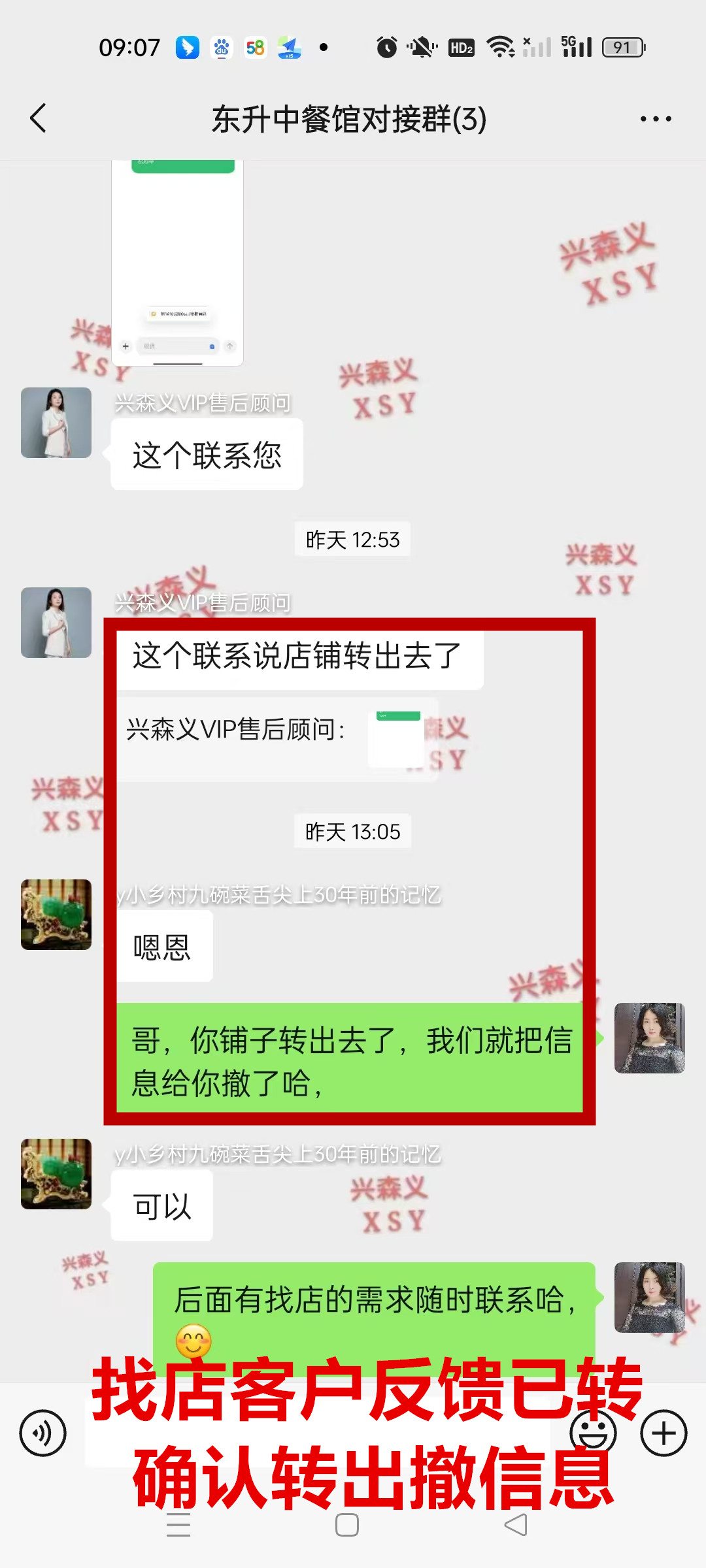Open the group chat's three-dot menu

coord(655,119)
